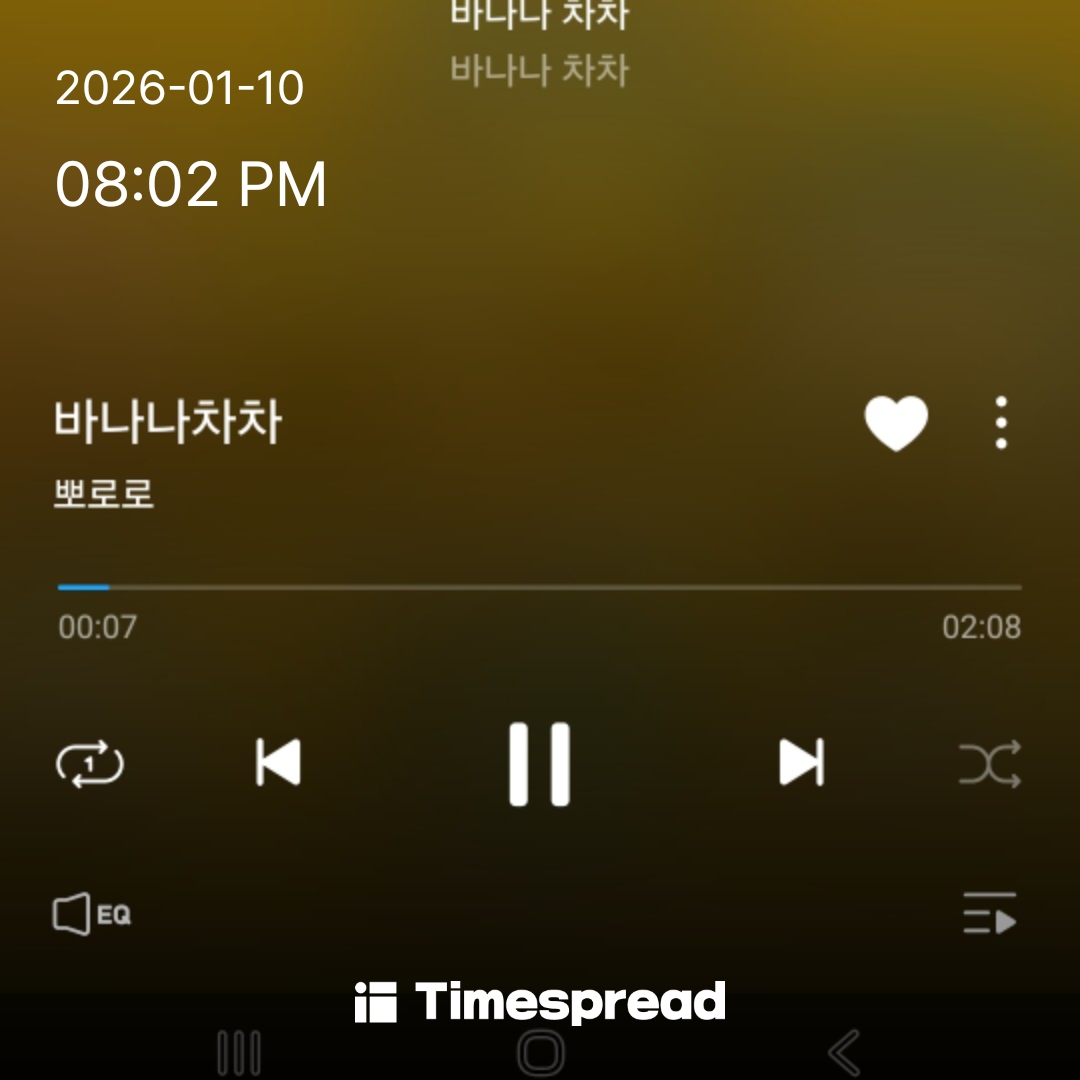Skip to the next track
Screen dimensions: 1080x1080
click(801, 764)
